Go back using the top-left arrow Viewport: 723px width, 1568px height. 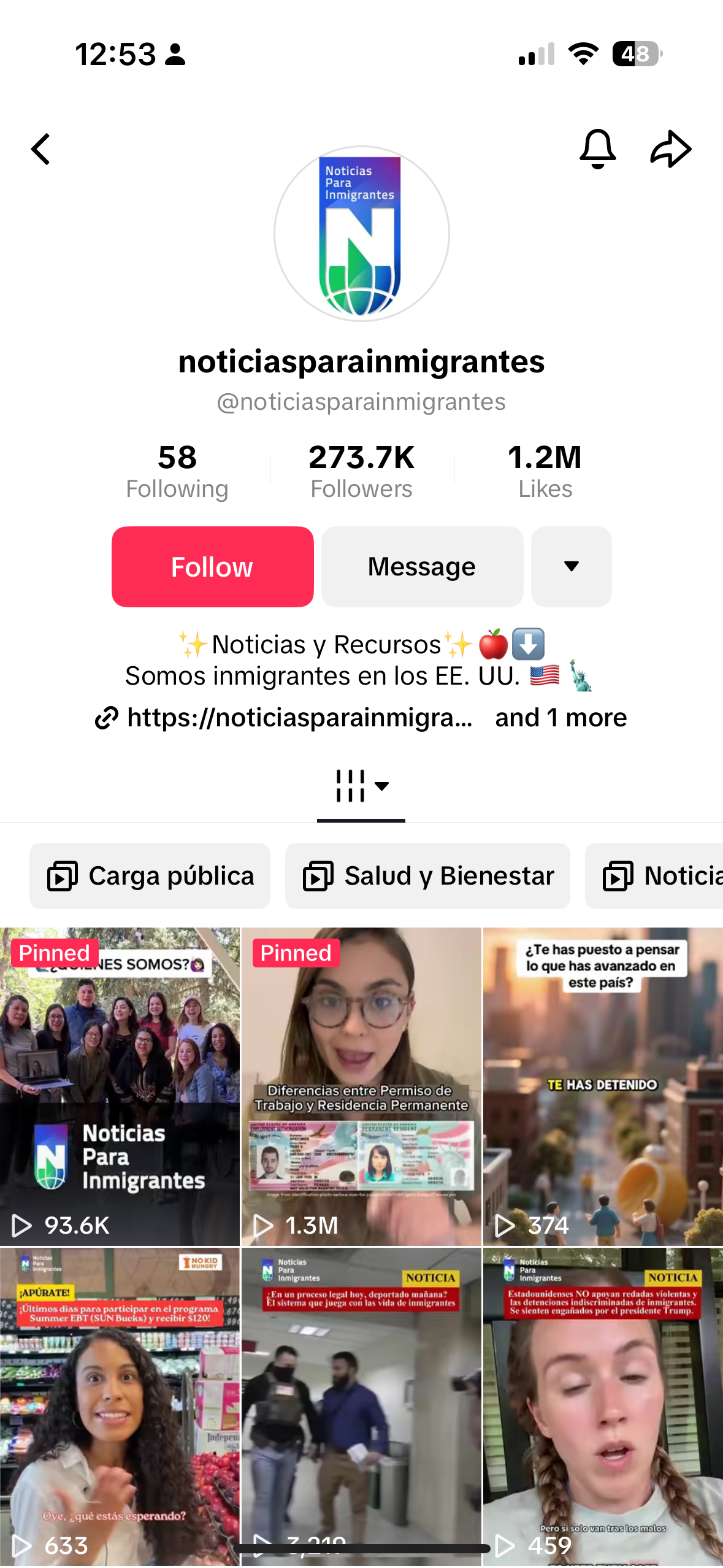click(41, 149)
